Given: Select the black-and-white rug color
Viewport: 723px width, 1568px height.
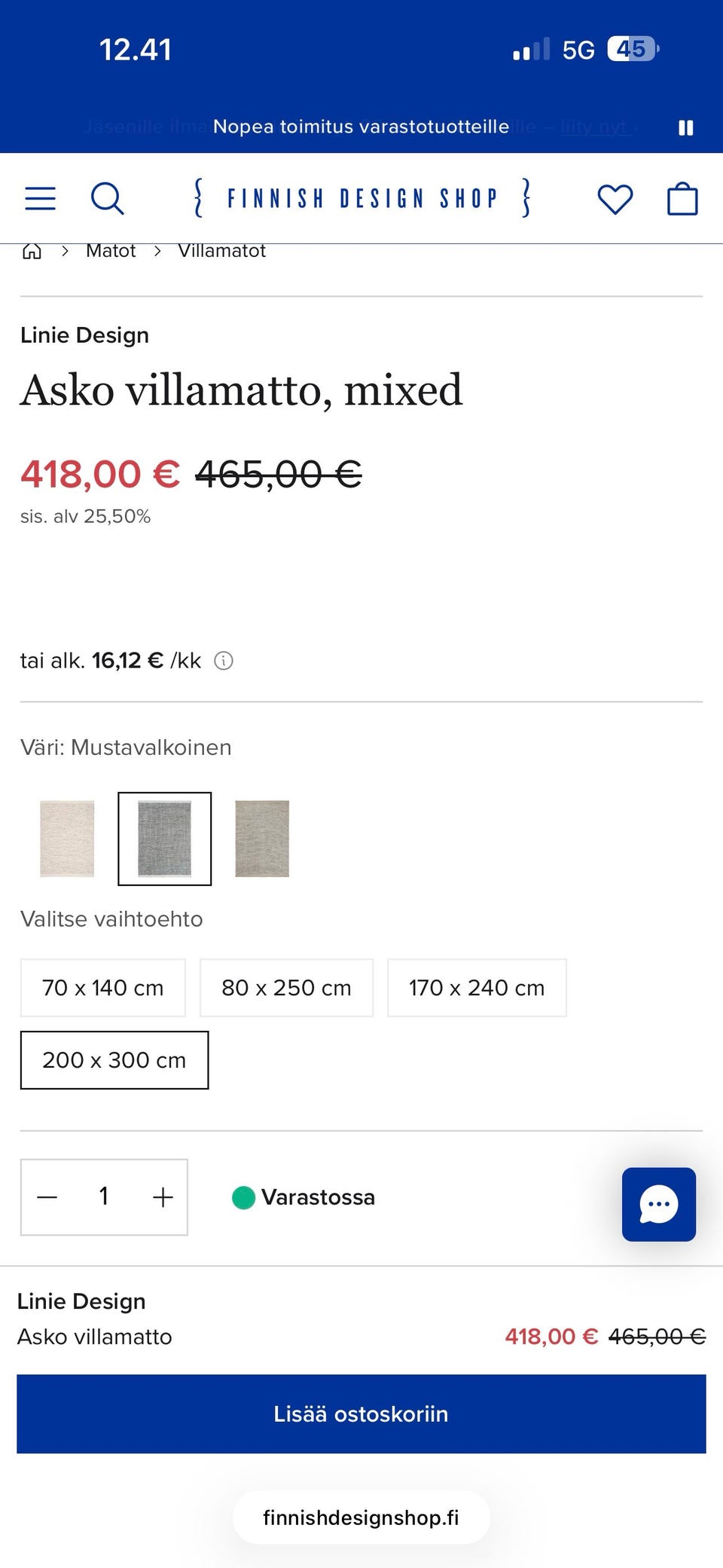Looking at the screenshot, I should click(165, 839).
